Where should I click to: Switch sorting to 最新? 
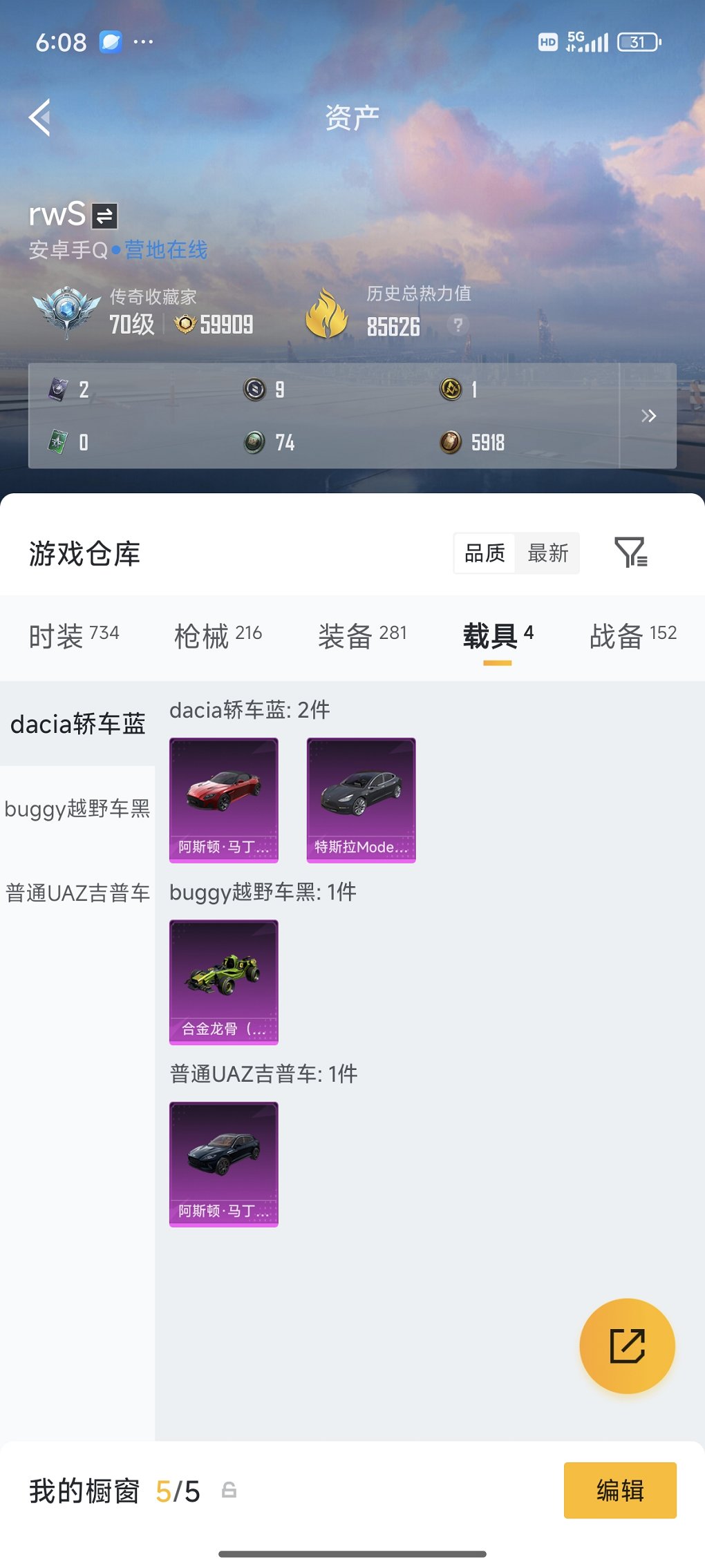(548, 553)
